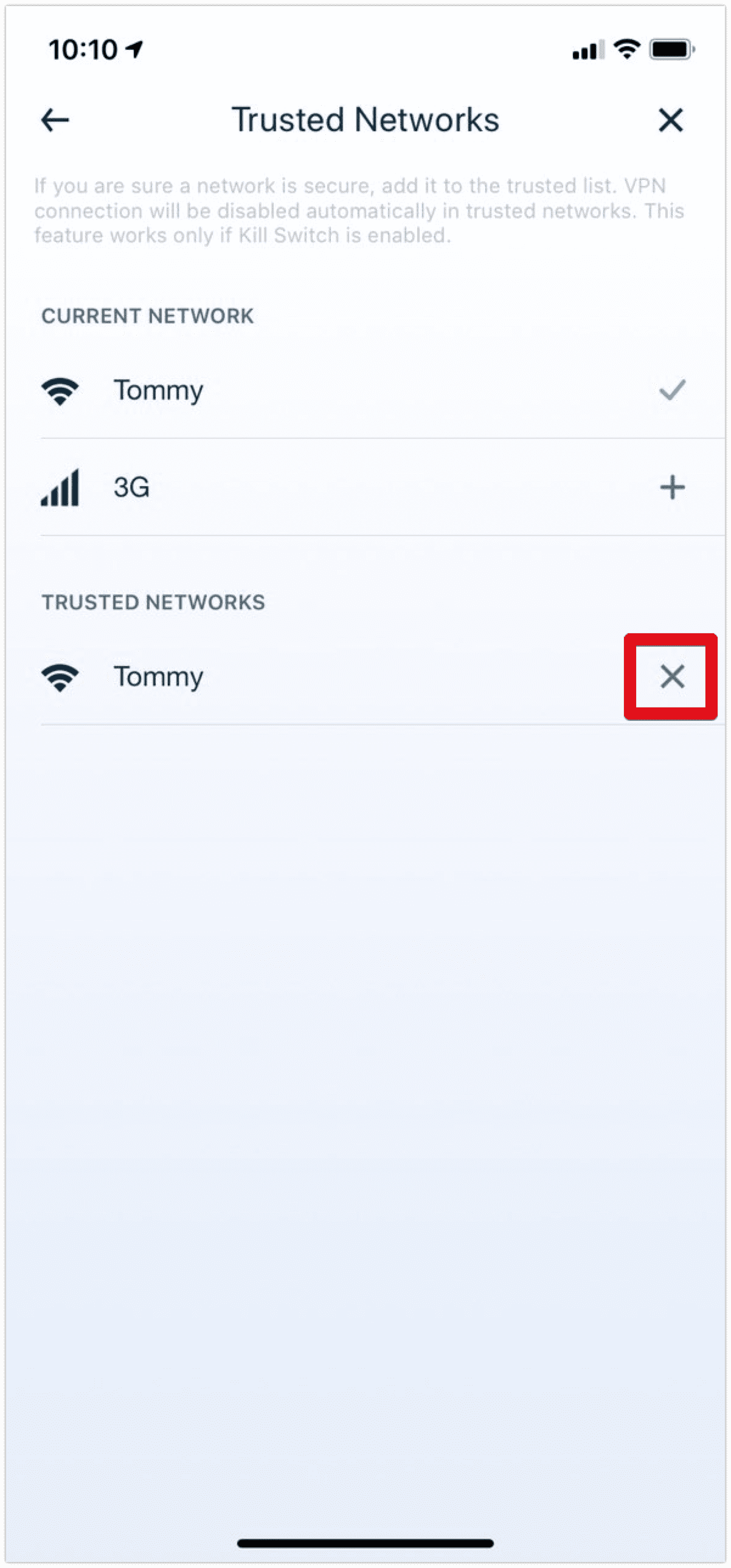The image size is (731, 1568).
Task: Go back with the arrow icon
Action: coord(55,120)
